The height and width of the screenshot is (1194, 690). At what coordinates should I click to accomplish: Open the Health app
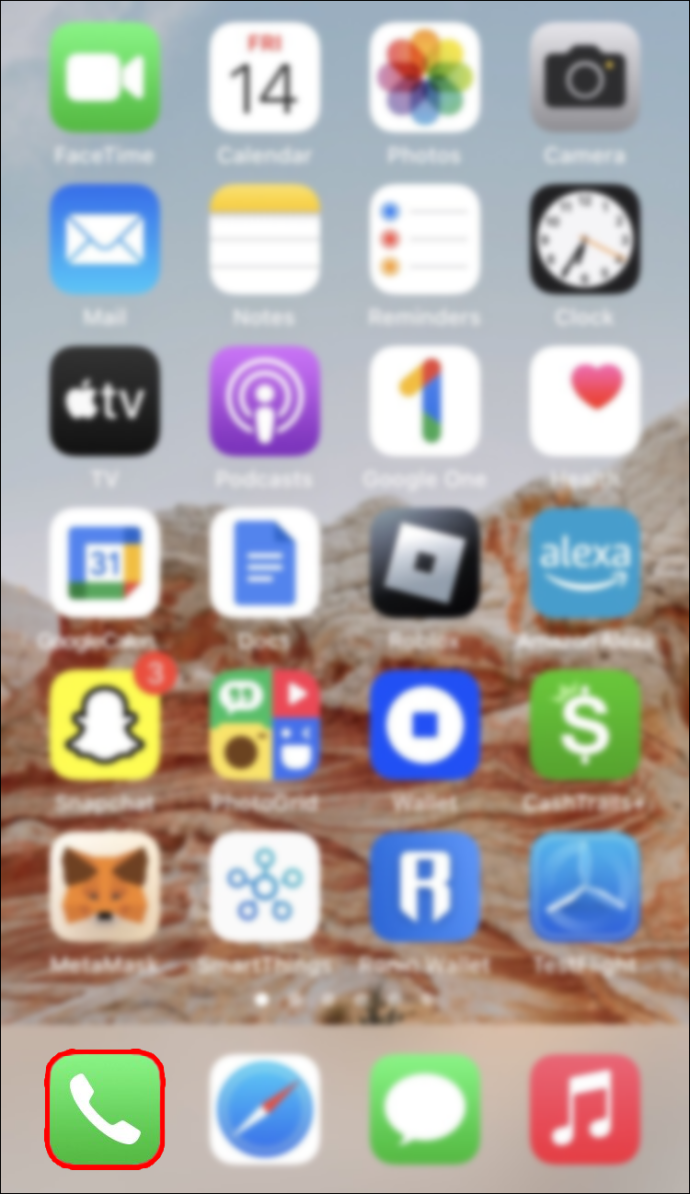[585, 401]
